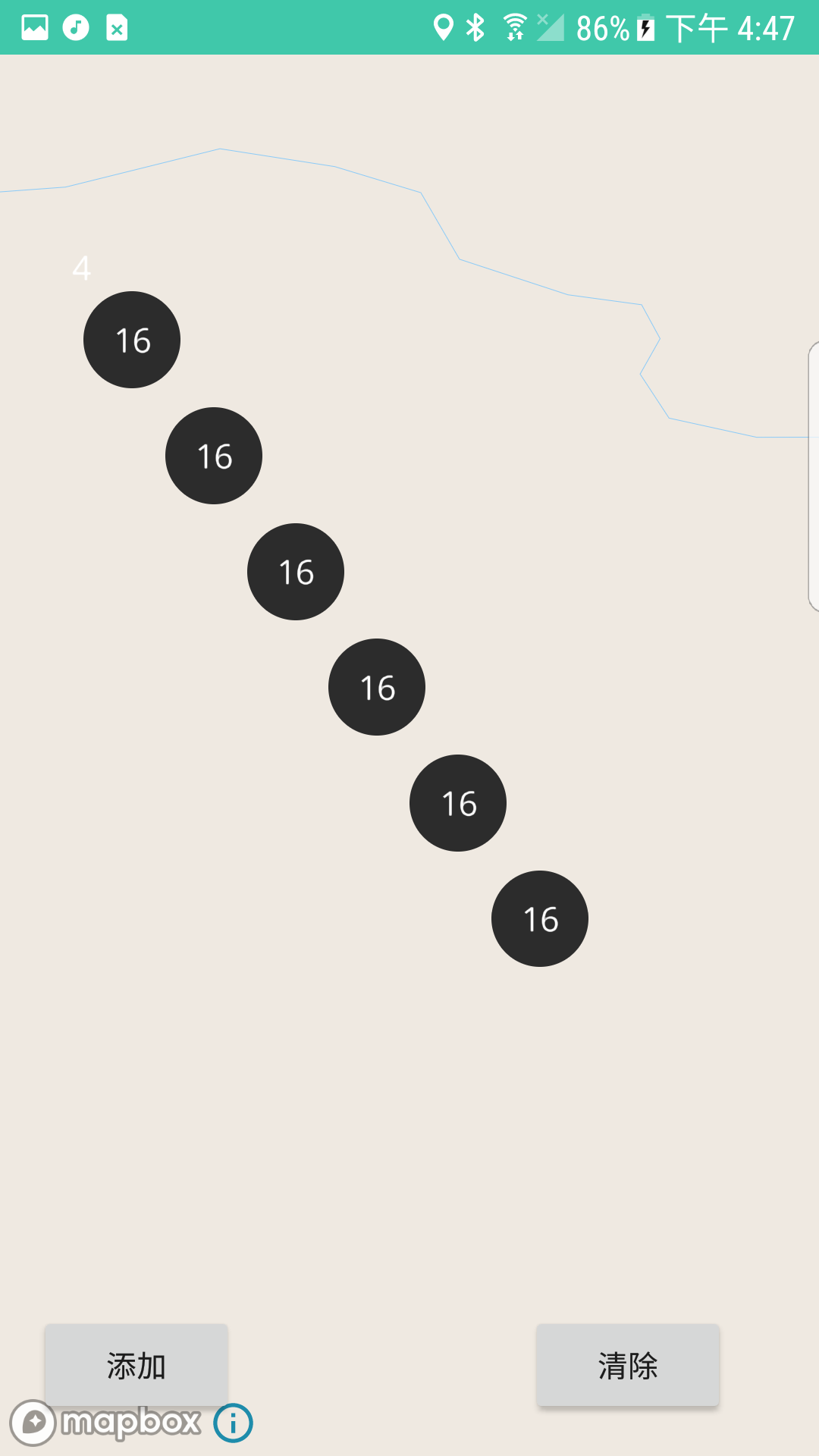Screen dimensions: 819x1456
Task: Tap the music player icon in status bar
Action: (75, 28)
